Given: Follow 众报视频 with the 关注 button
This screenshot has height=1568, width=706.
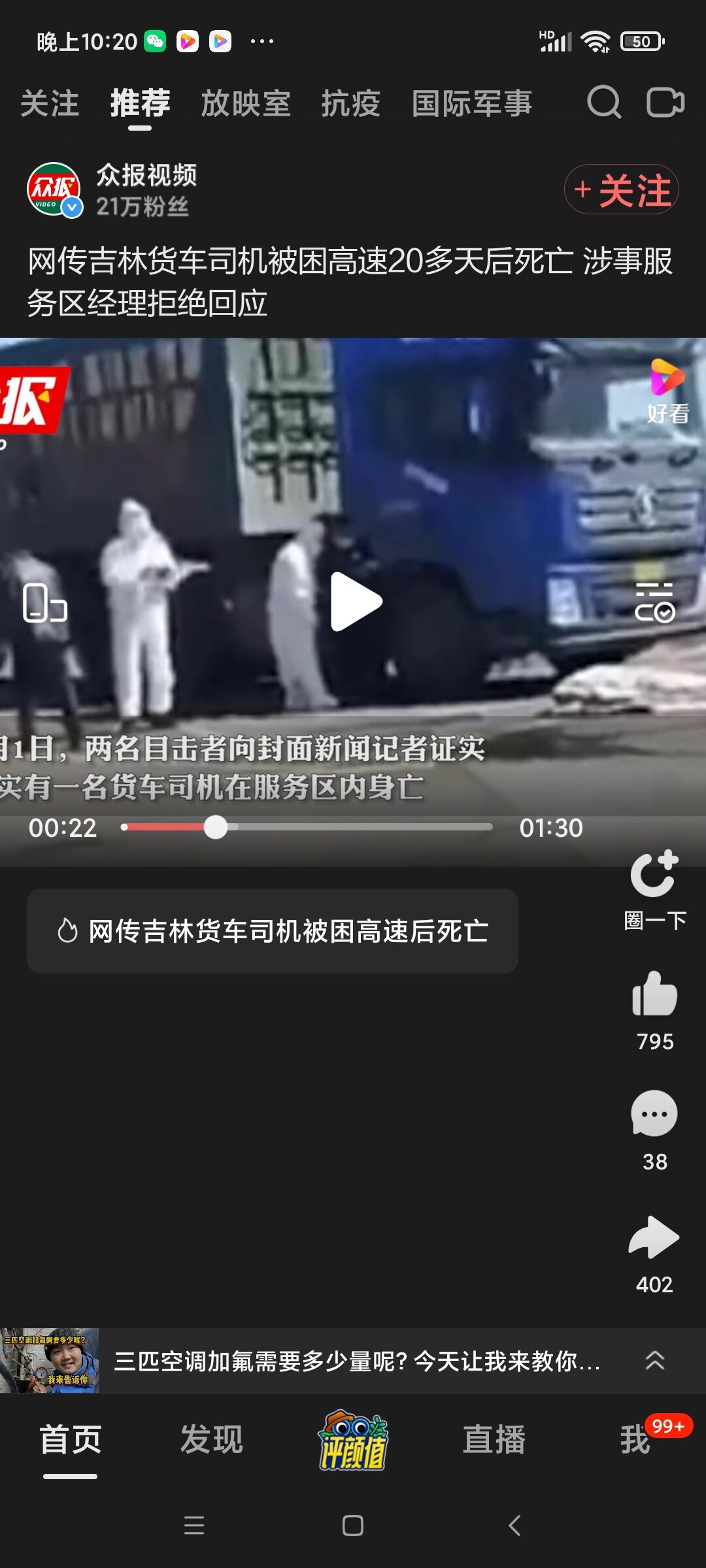Looking at the screenshot, I should click(622, 189).
